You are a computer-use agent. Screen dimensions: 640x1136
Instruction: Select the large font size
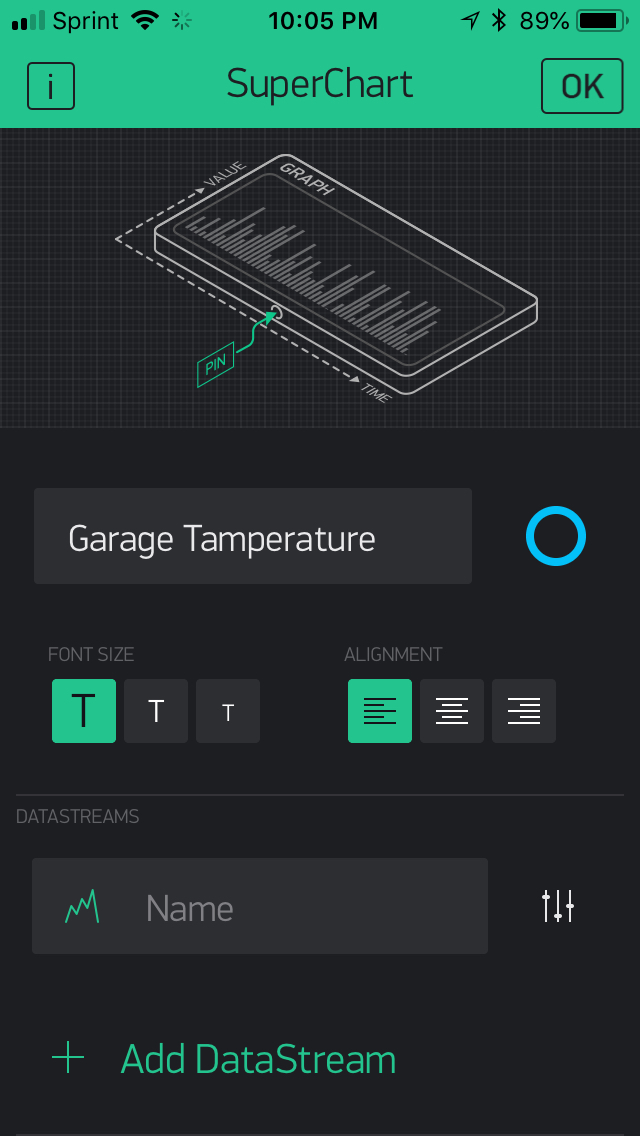click(x=84, y=711)
